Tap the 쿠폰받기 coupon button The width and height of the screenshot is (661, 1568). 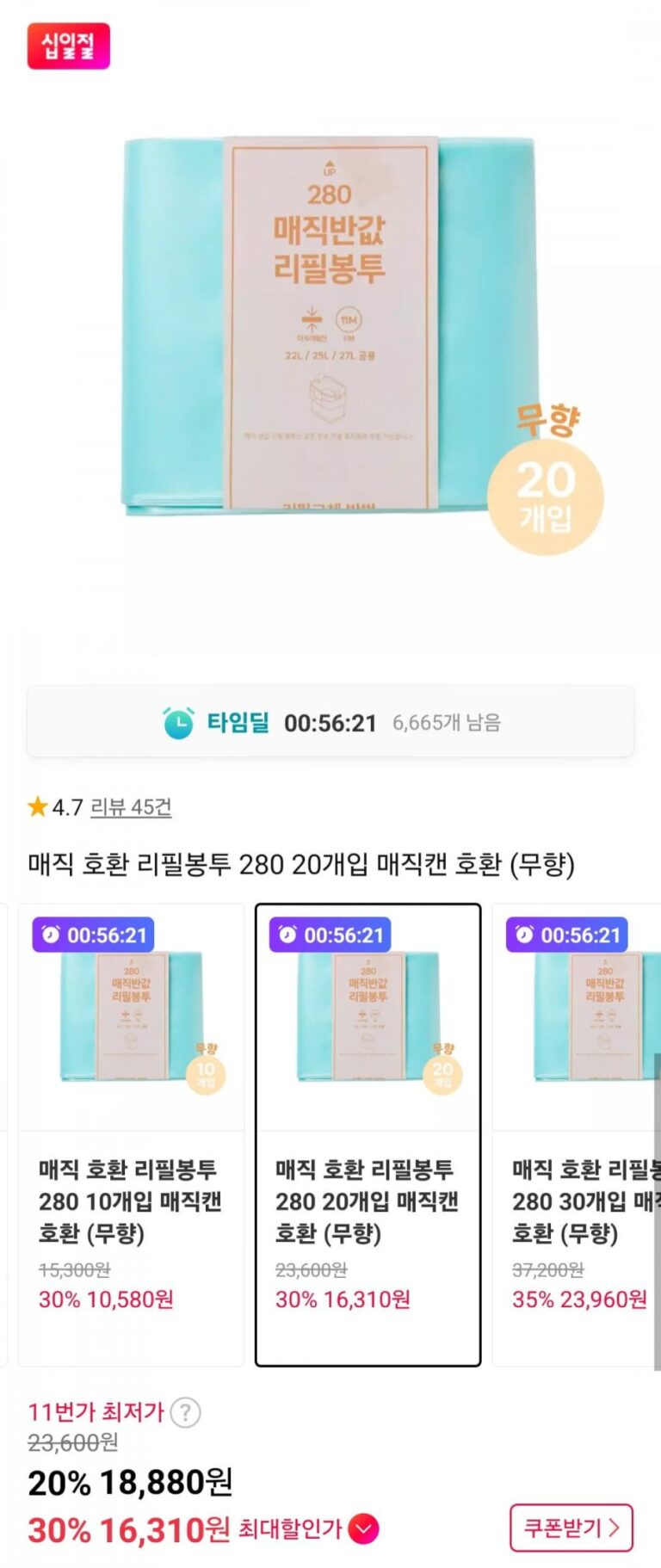[x=571, y=1527]
